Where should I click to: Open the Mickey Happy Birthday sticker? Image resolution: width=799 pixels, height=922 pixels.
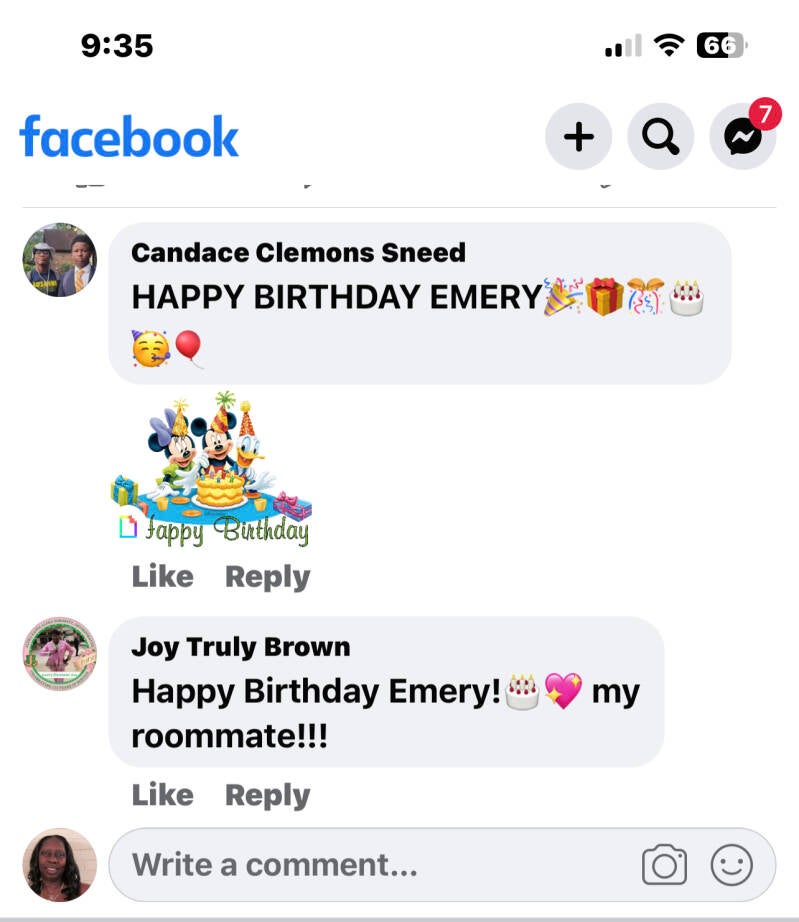pos(211,470)
